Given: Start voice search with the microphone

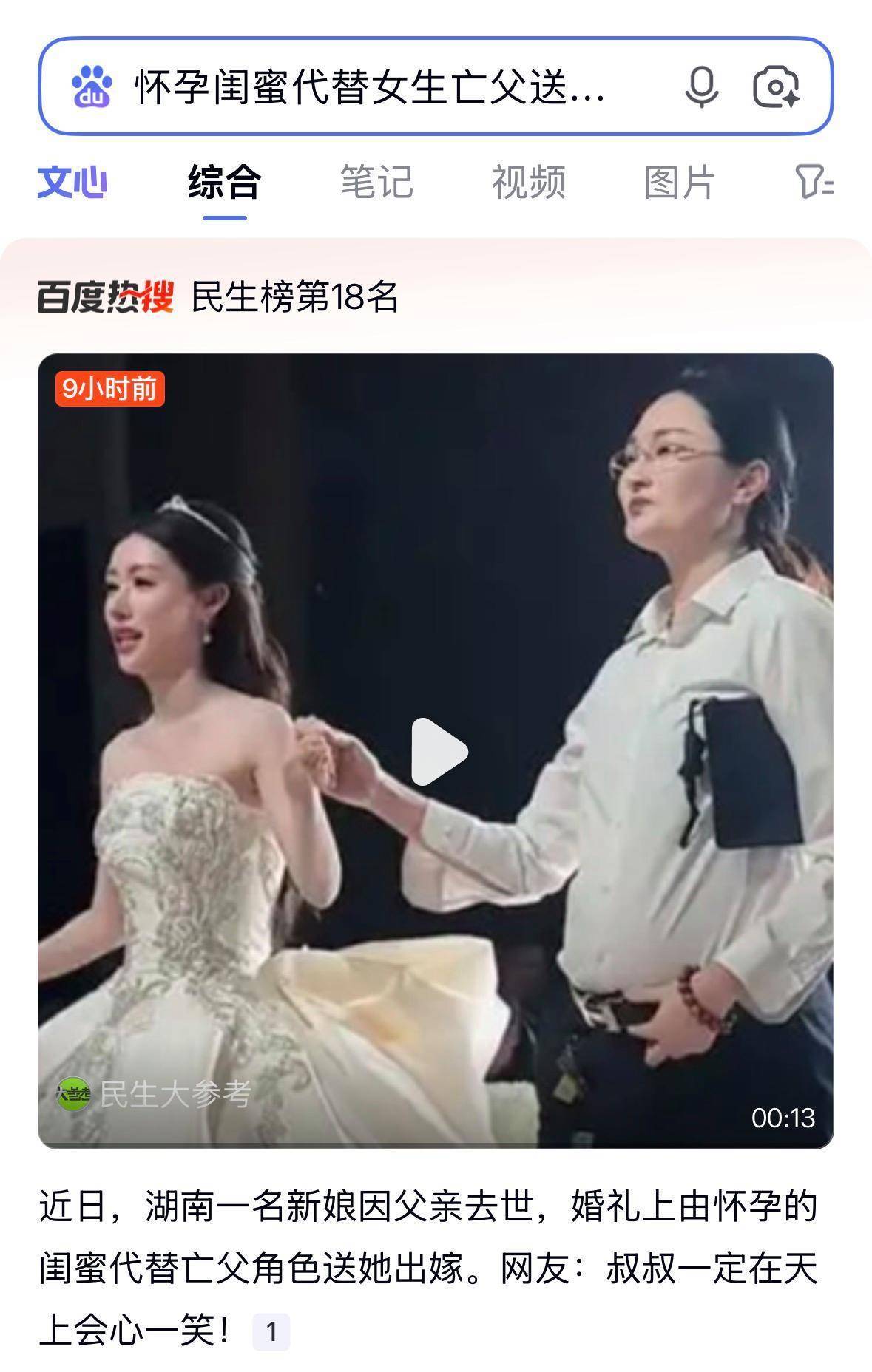Looking at the screenshot, I should click(700, 87).
